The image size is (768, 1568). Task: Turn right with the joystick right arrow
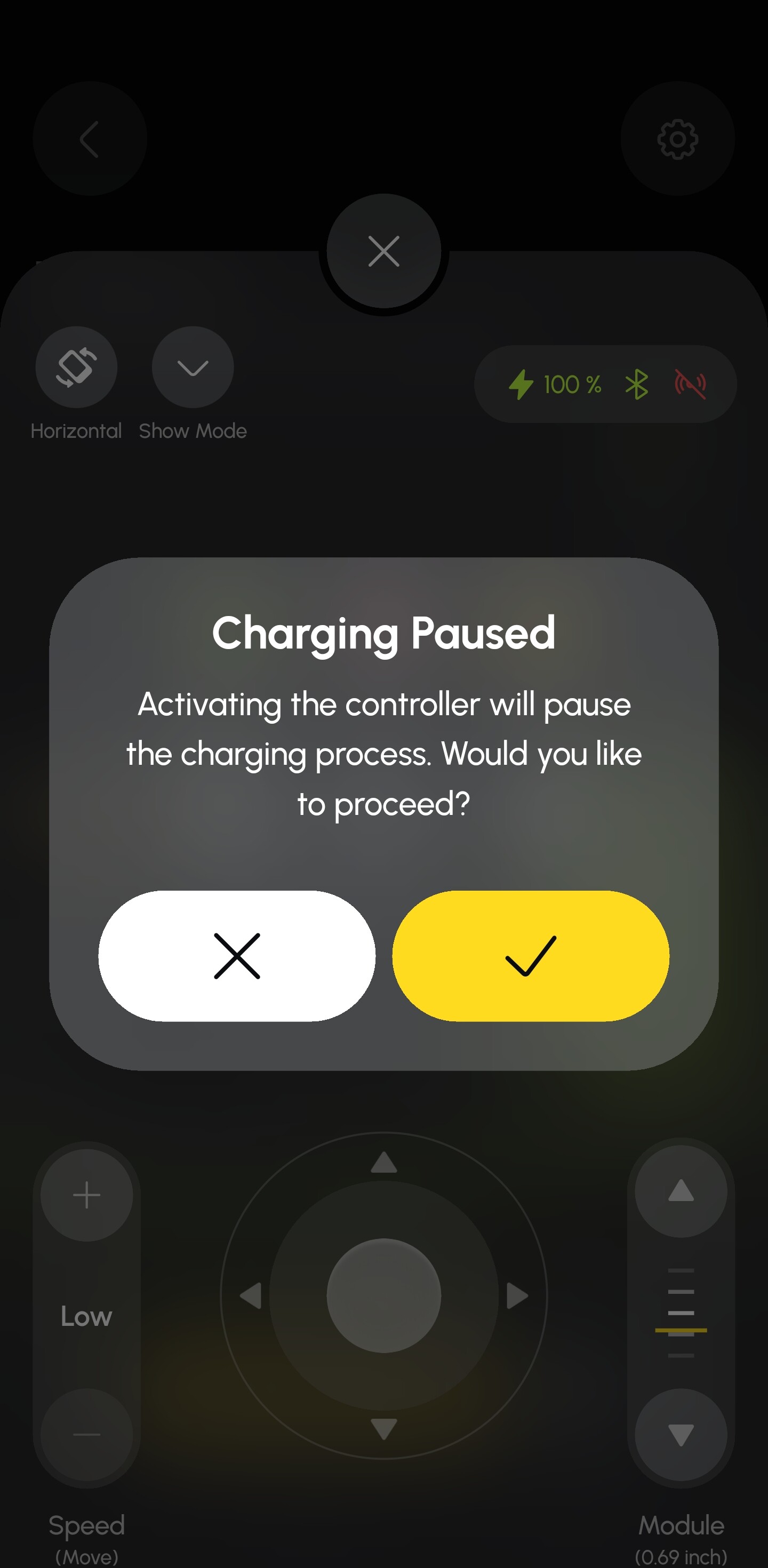click(x=517, y=1296)
